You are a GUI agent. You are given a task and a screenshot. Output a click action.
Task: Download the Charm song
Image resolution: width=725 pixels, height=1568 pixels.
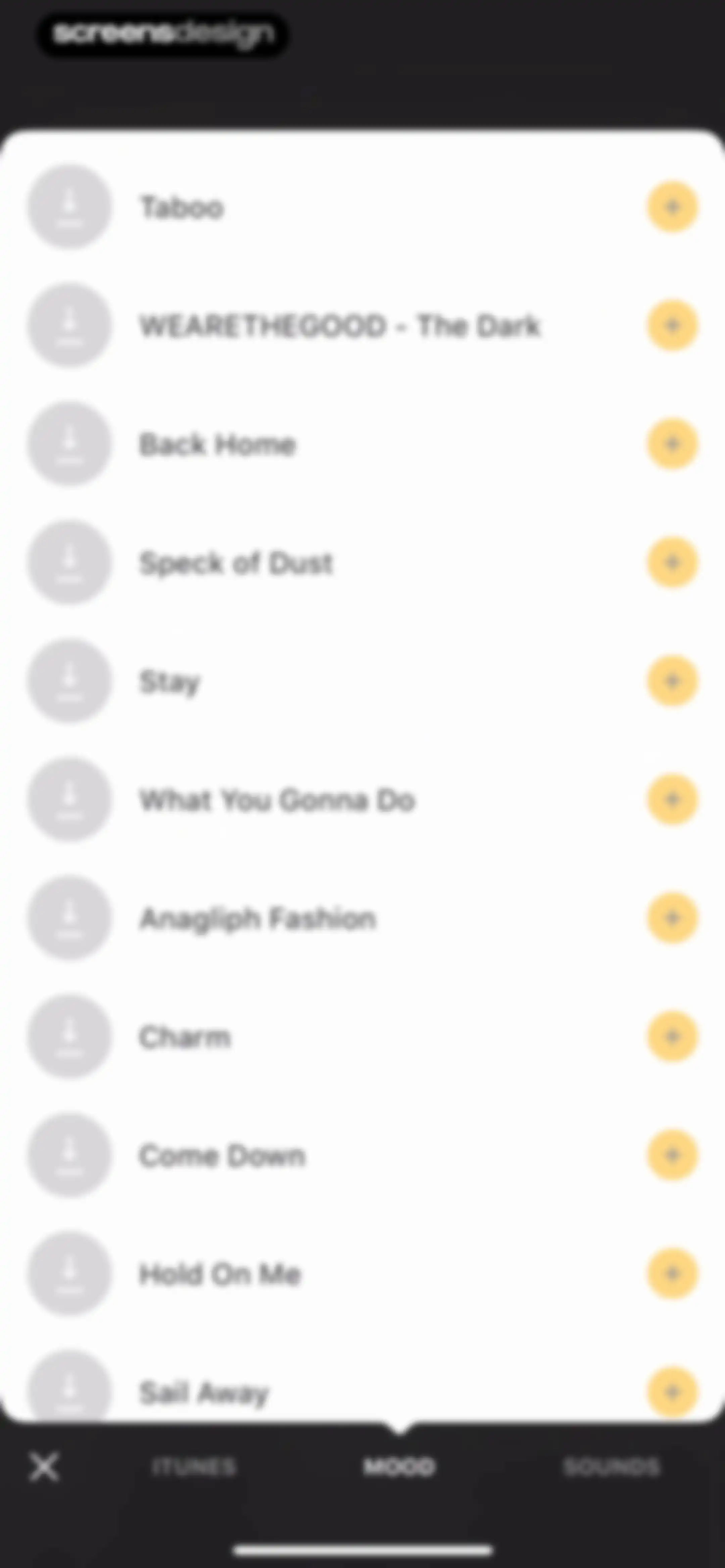tap(70, 1036)
